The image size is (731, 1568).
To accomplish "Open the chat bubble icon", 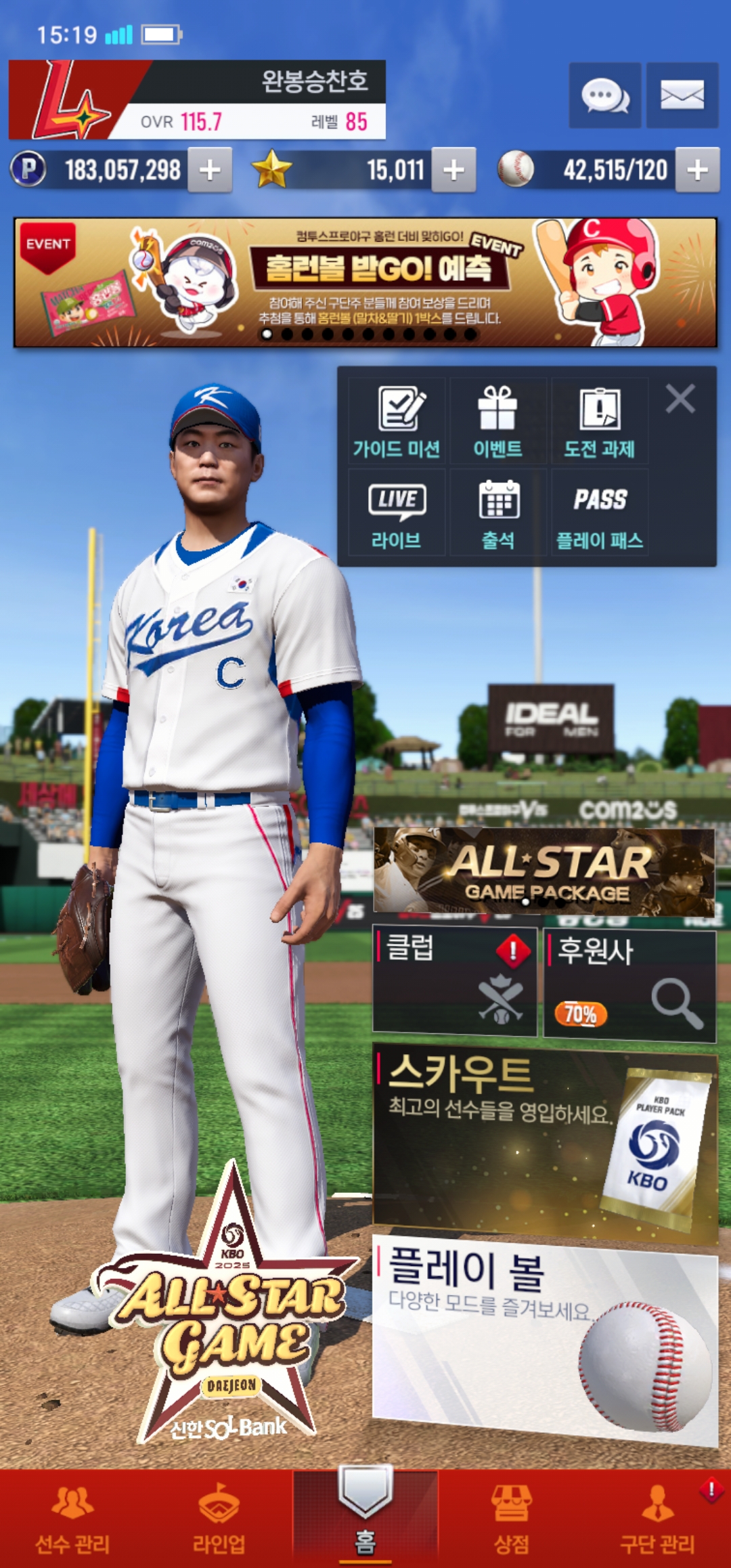I will 604,95.
